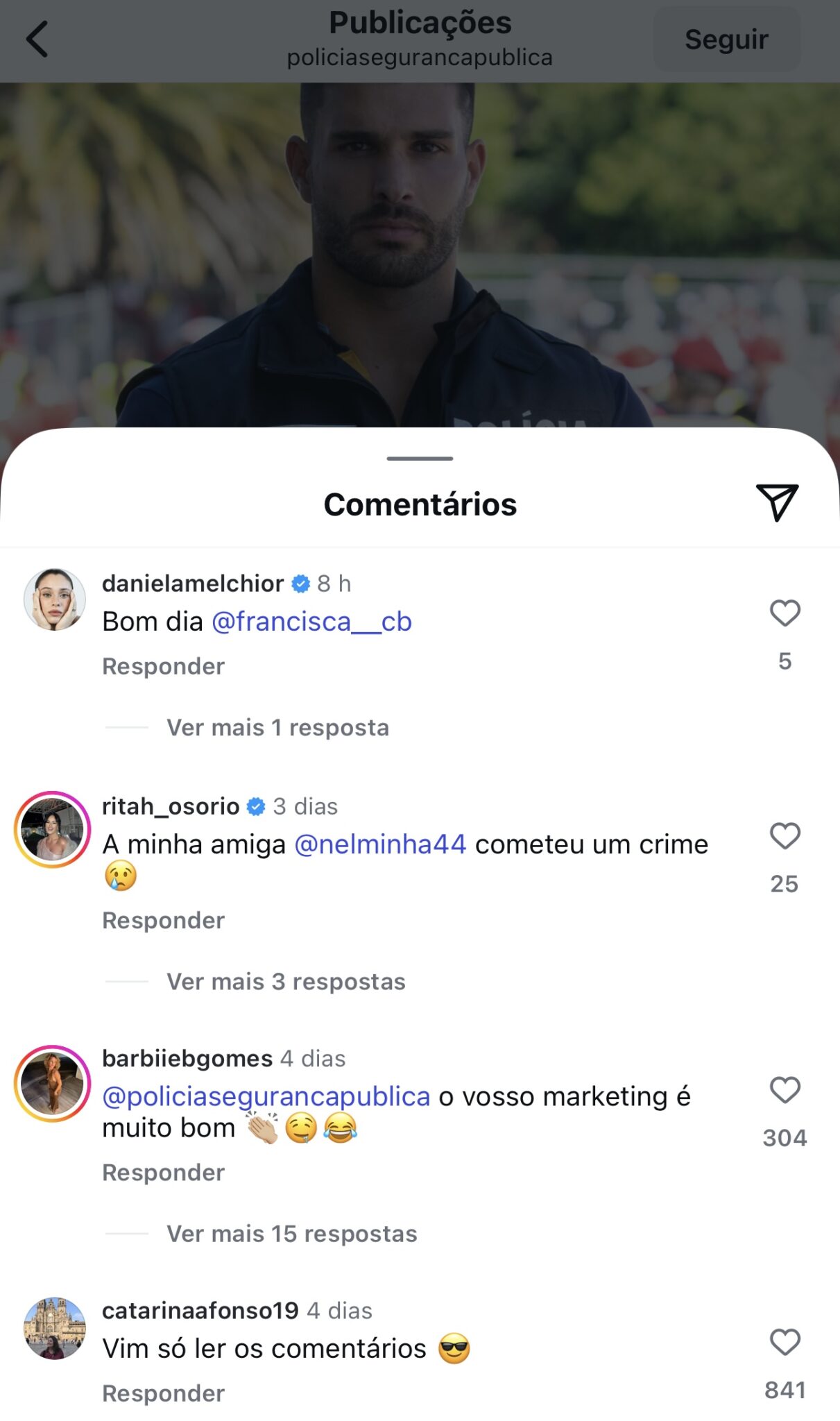Expand 'Ver mais 15 respostas'
This screenshot has width=840, height=1421.
click(291, 1234)
